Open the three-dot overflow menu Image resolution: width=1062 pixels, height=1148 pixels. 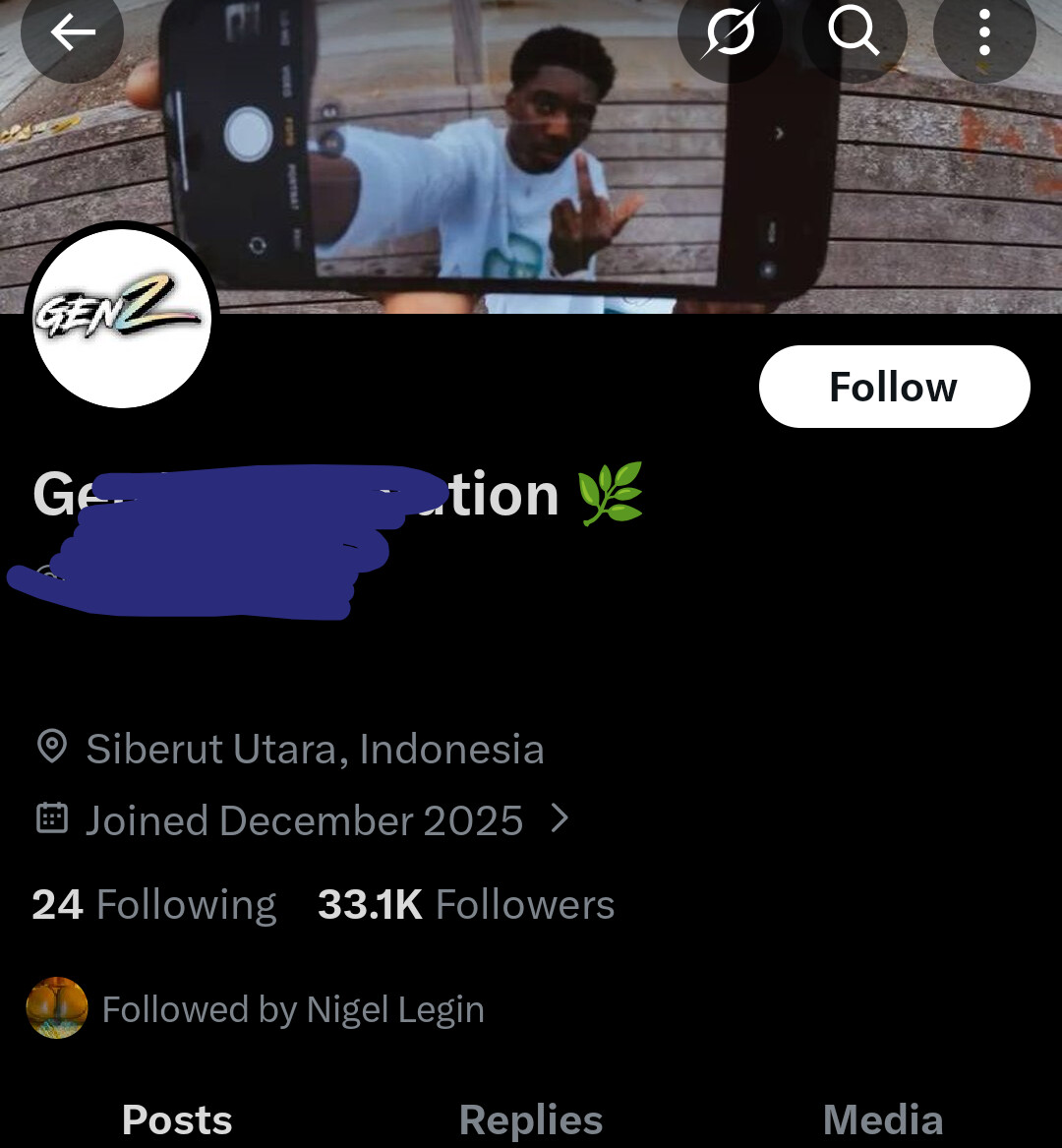coord(983,33)
